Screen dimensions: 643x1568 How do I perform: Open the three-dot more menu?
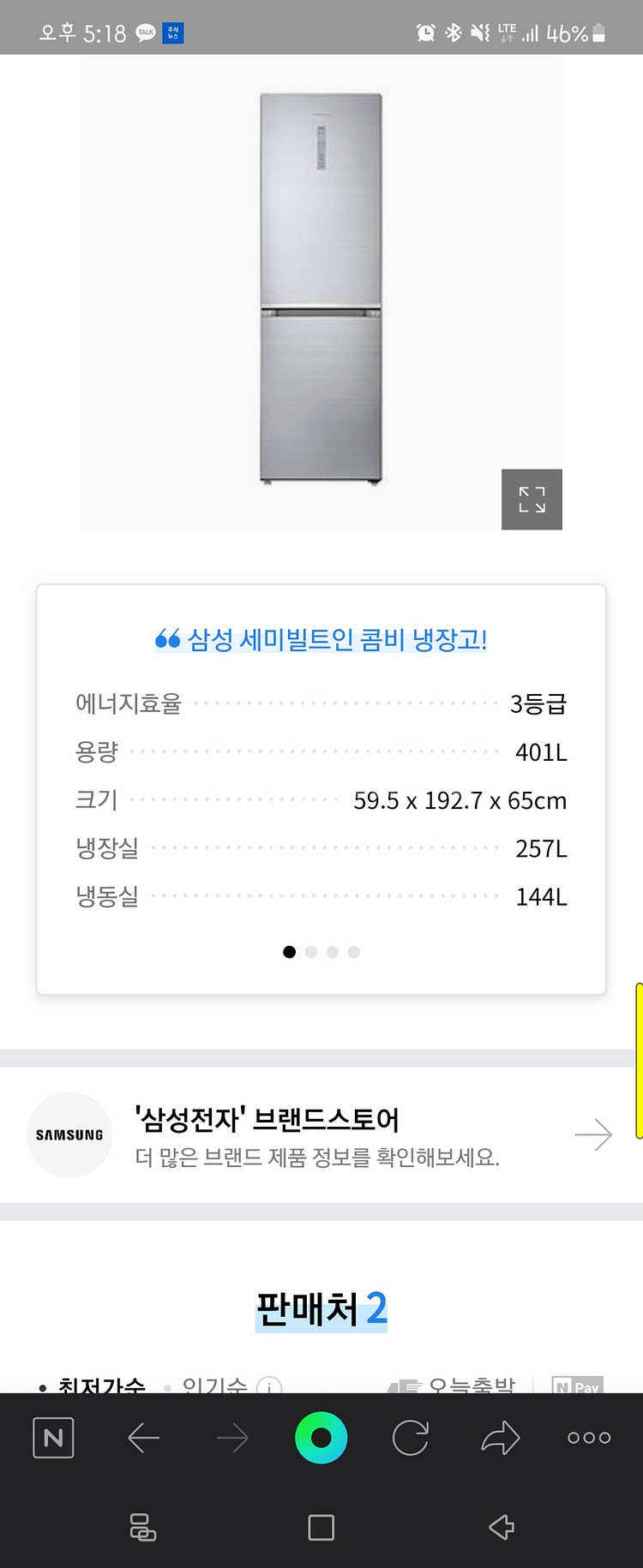tap(589, 1437)
